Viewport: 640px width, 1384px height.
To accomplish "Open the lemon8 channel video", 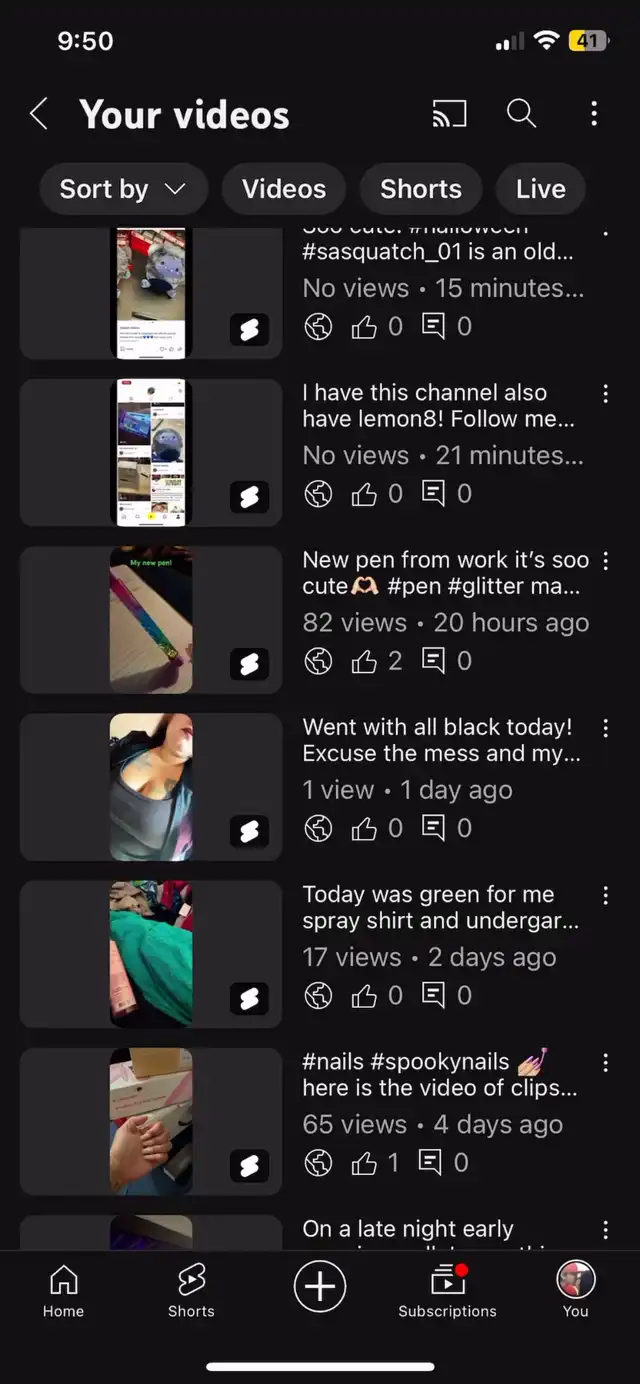I will 151,452.
